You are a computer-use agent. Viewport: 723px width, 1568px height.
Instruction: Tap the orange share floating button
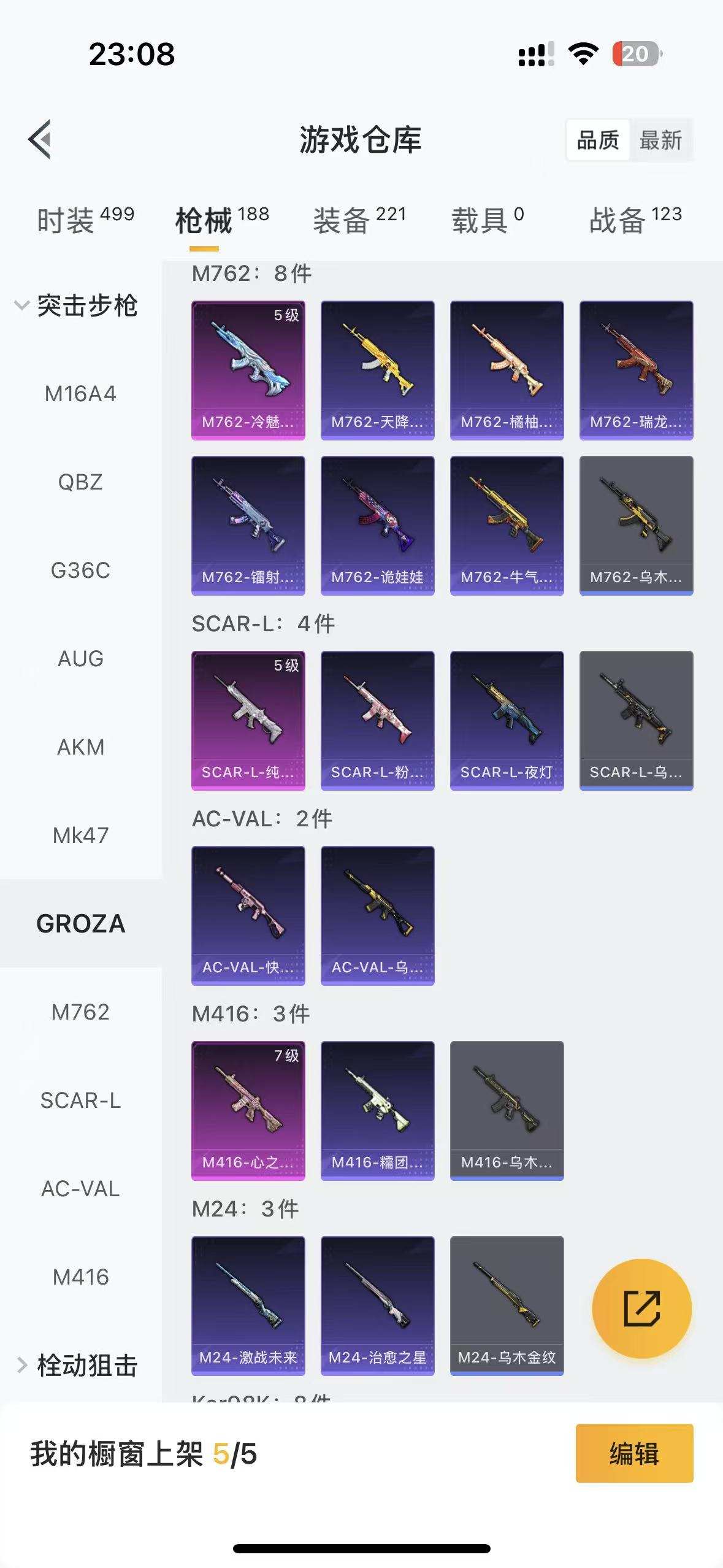641,1309
